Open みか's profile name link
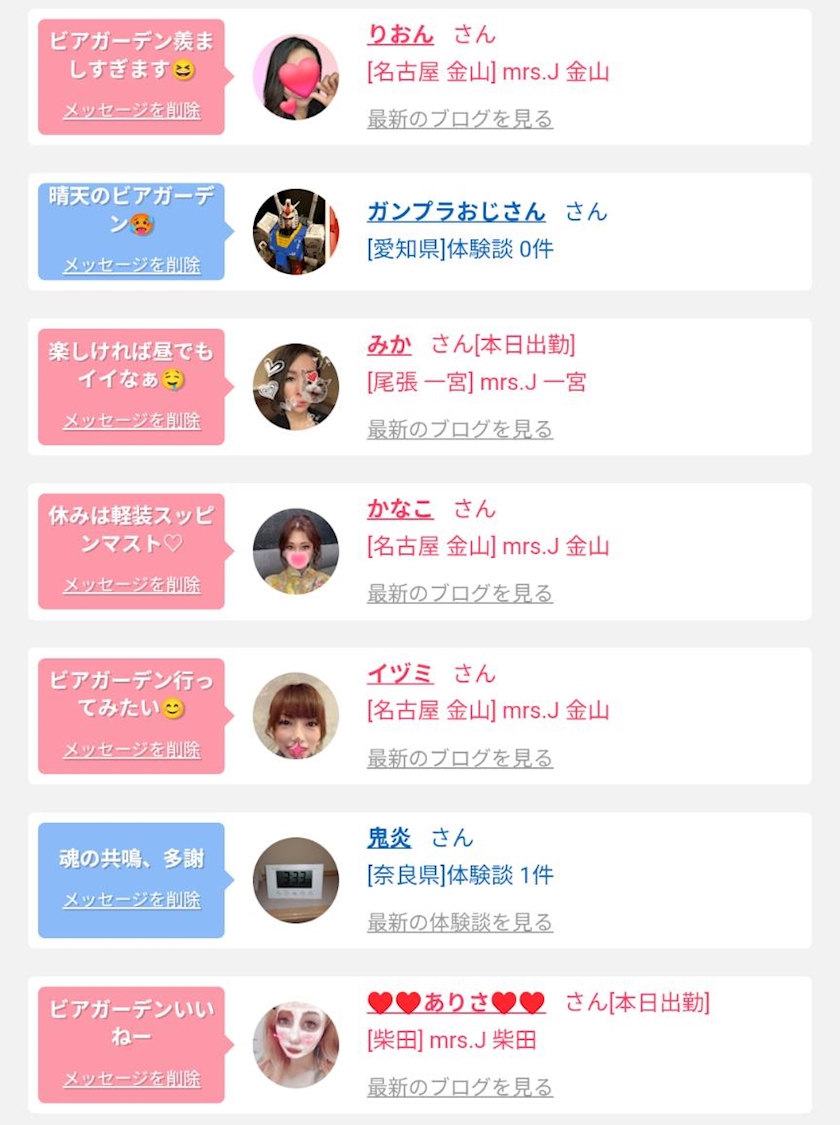This screenshot has height=1125, width=840. [389, 344]
